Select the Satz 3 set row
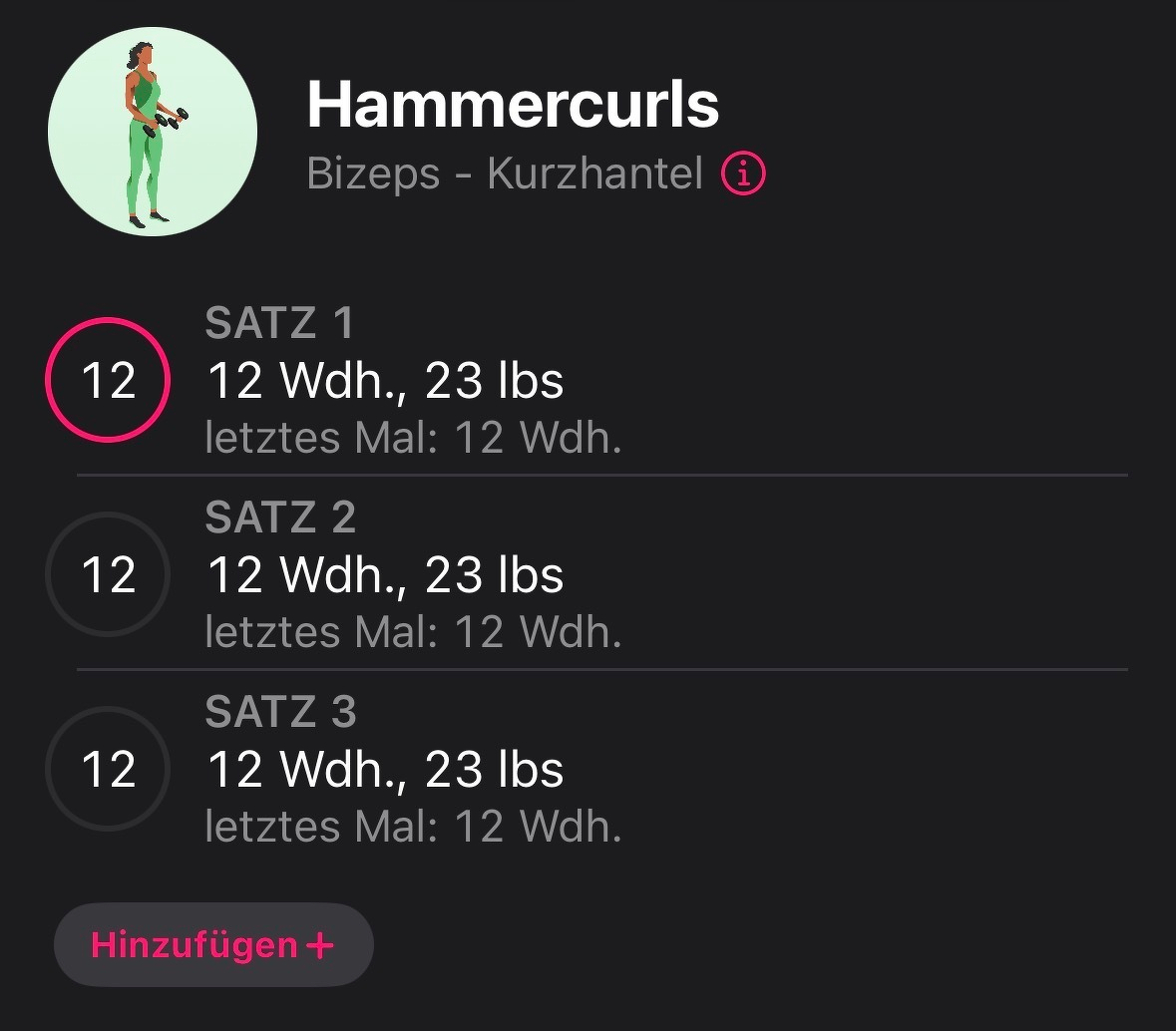The image size is (1176, 1031). click(385, 770)
